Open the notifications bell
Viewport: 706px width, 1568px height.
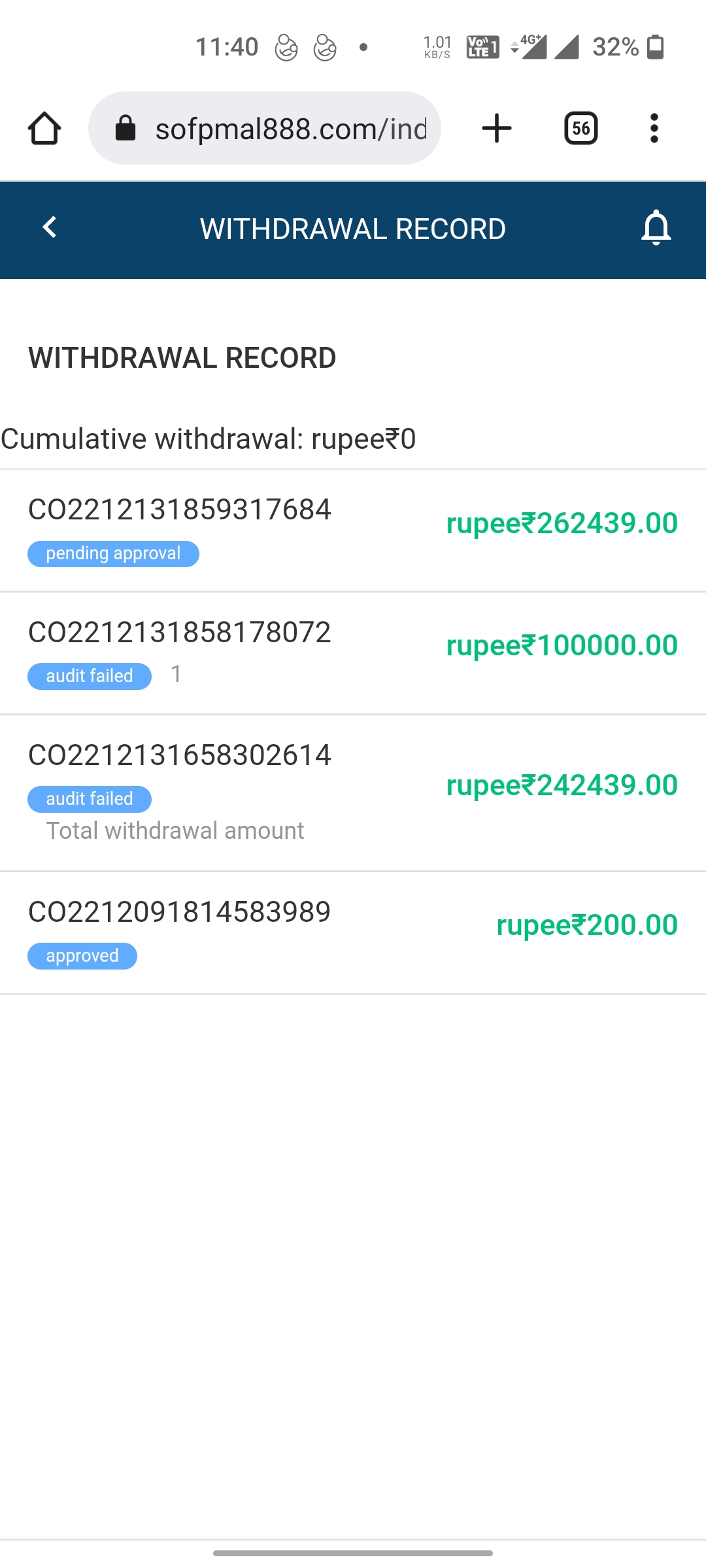point(656,228)
